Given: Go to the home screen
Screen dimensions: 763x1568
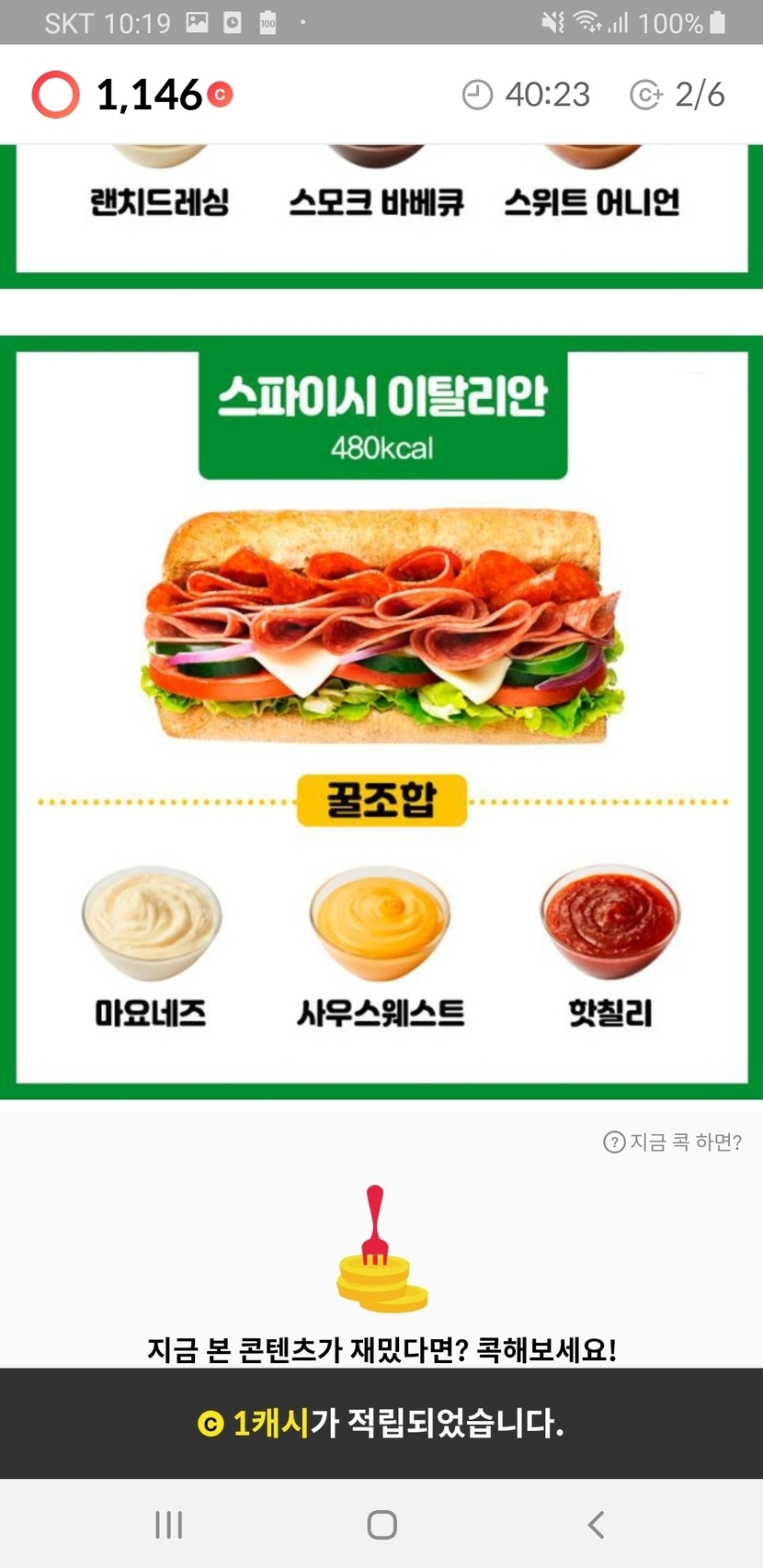Looking at the screenshot, I should 381,1525.
